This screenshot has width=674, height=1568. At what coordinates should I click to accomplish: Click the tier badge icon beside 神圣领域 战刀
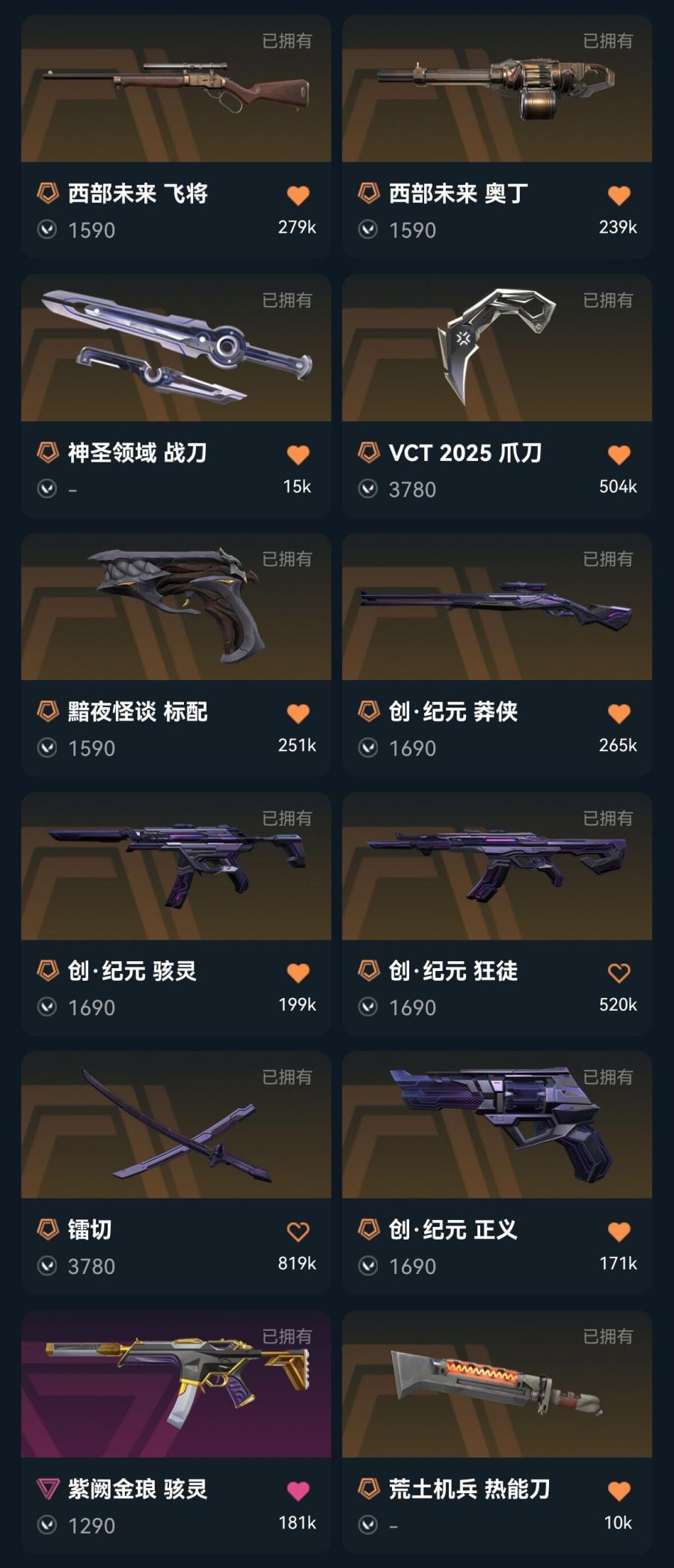47,453
